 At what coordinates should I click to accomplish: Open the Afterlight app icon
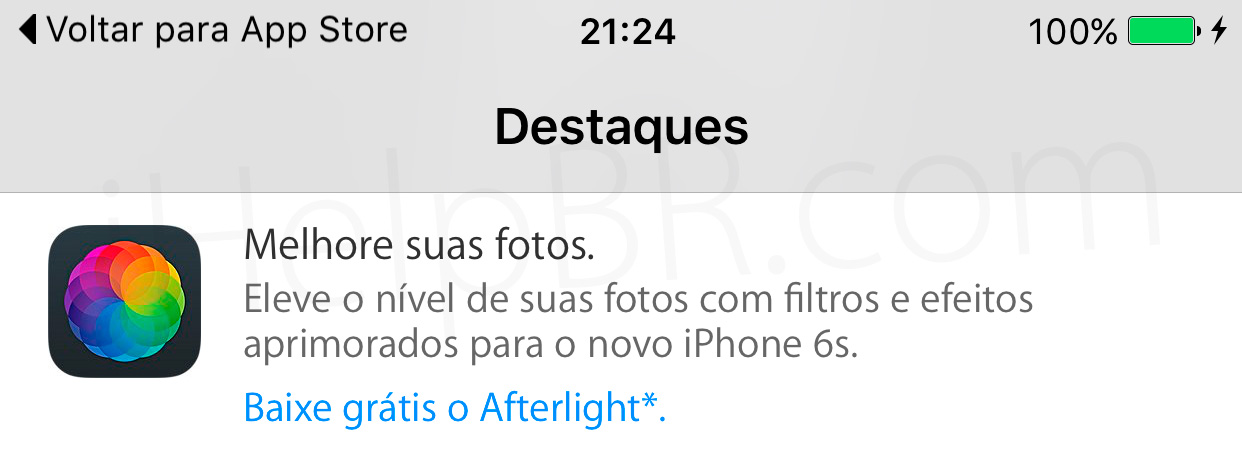pos(125,301)
